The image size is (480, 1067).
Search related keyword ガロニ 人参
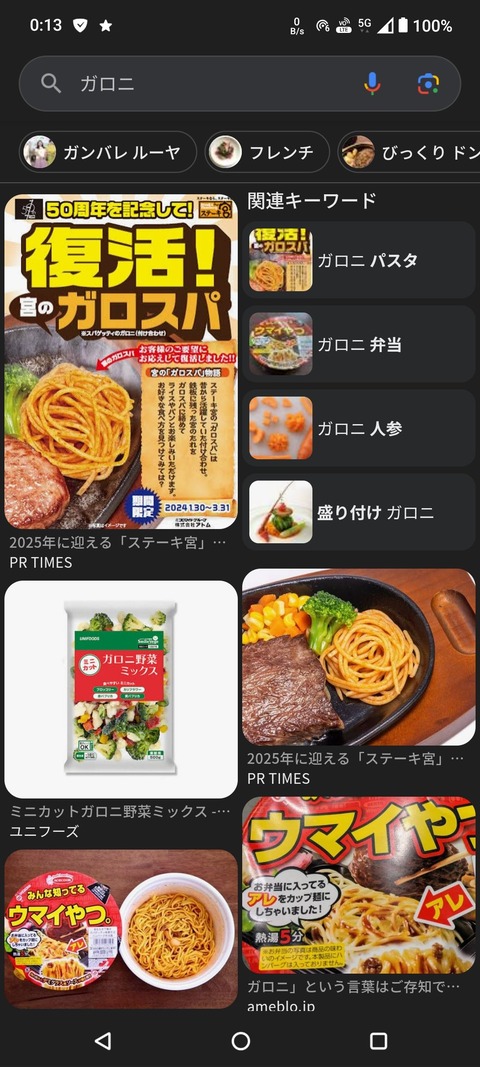(x=359, y=428)
